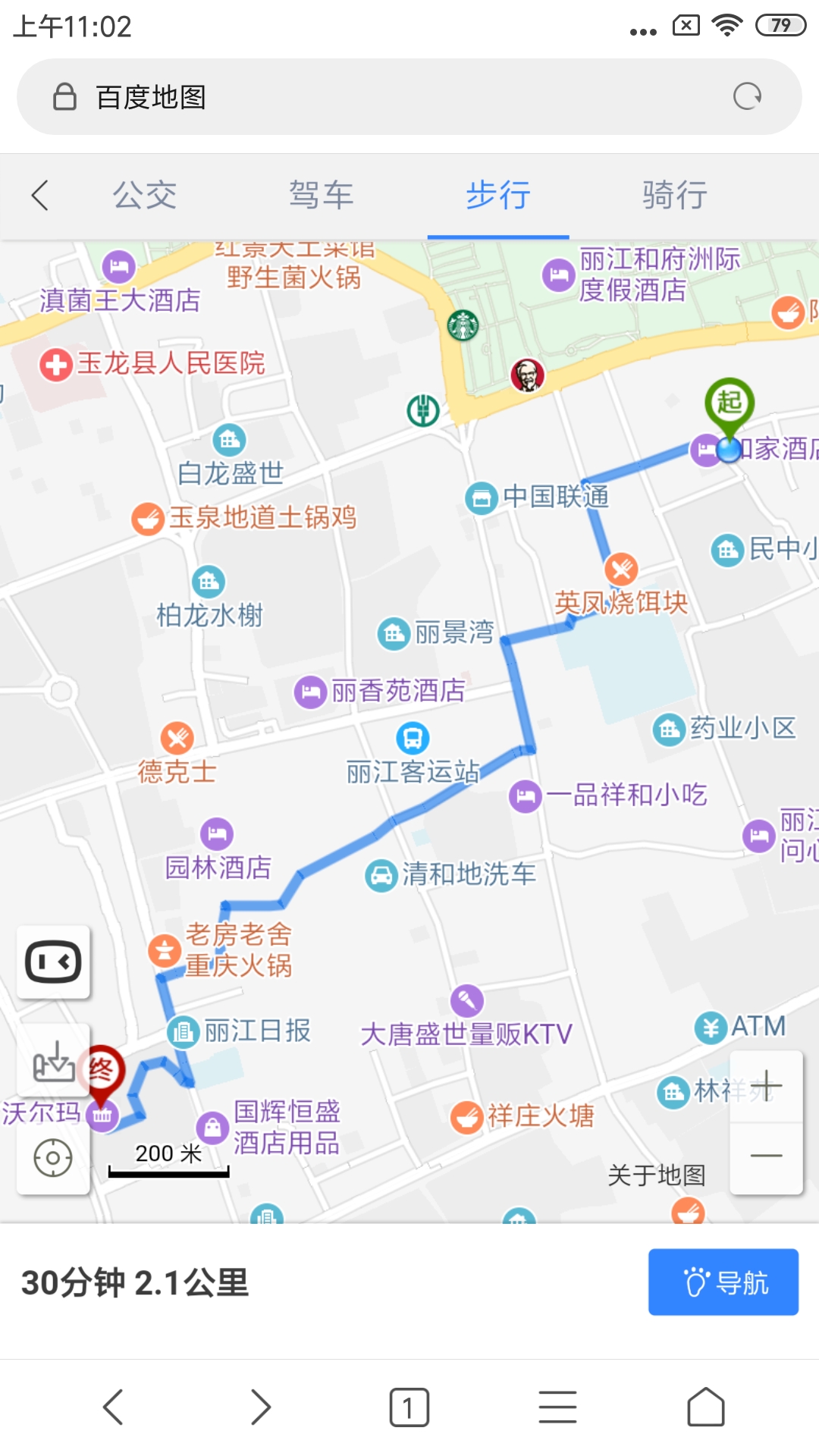Select the 步行 walking tab
Screen dimensions: 819x1456
click(497, 196)
